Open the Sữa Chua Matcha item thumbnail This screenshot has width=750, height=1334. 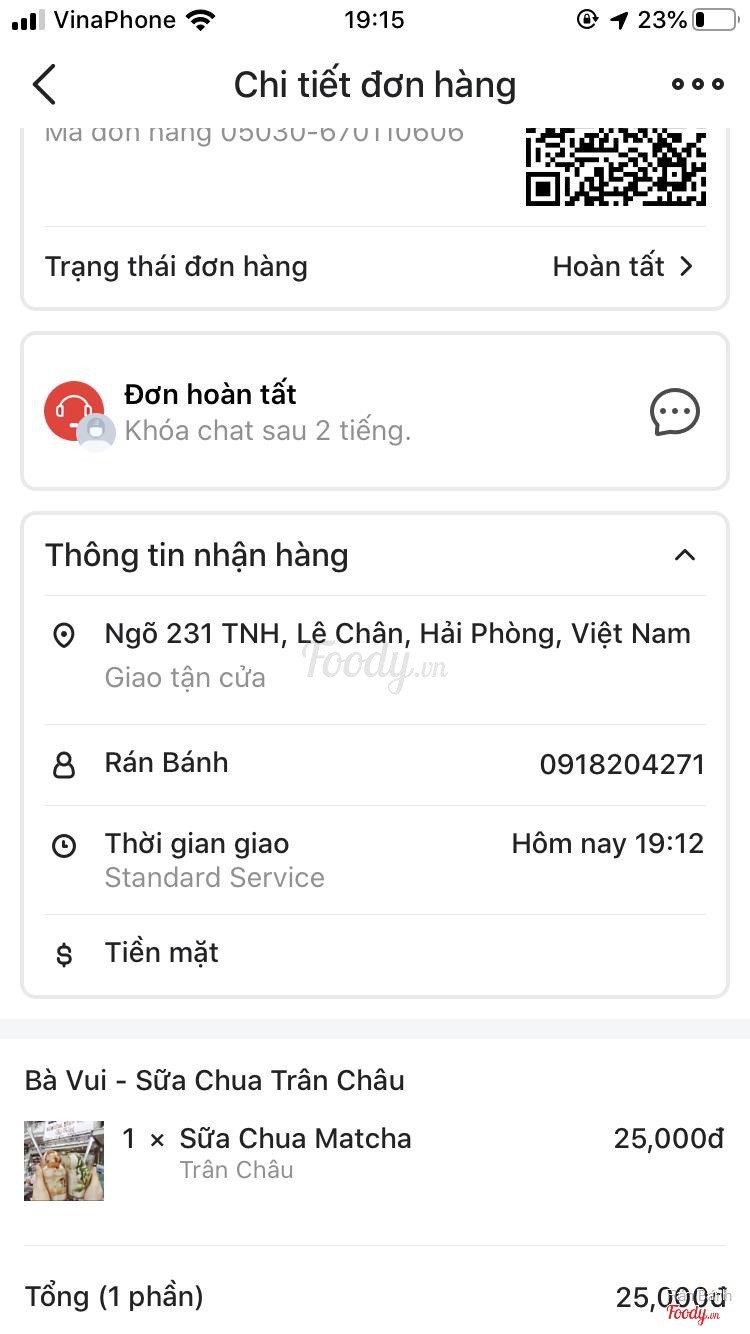coord(64,1160)
